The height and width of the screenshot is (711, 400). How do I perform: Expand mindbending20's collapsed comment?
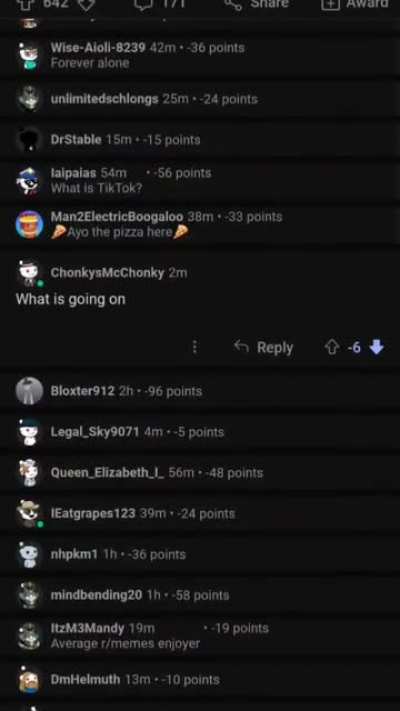pyautogui.click(x=200, y=595)
